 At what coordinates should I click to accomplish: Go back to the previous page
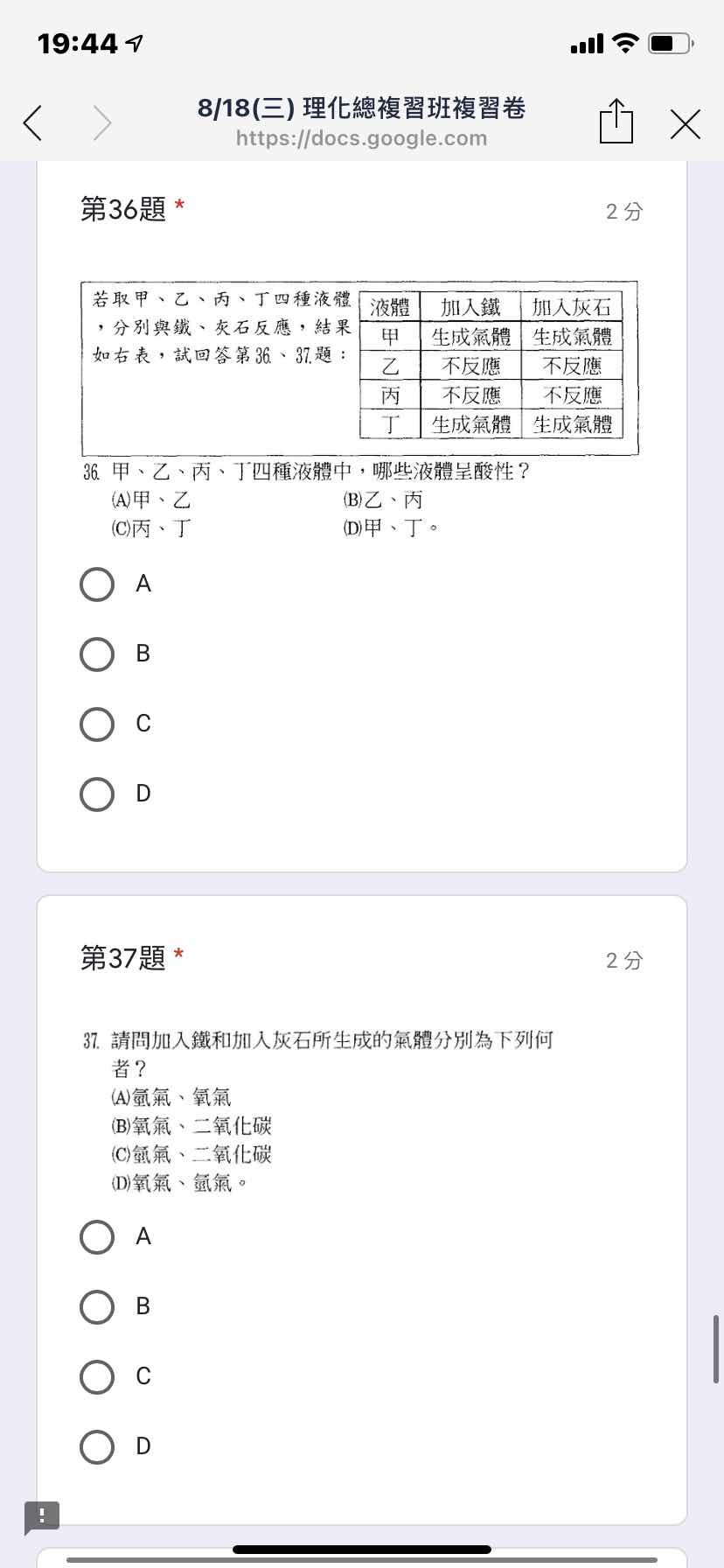click(x=33, y=123)
